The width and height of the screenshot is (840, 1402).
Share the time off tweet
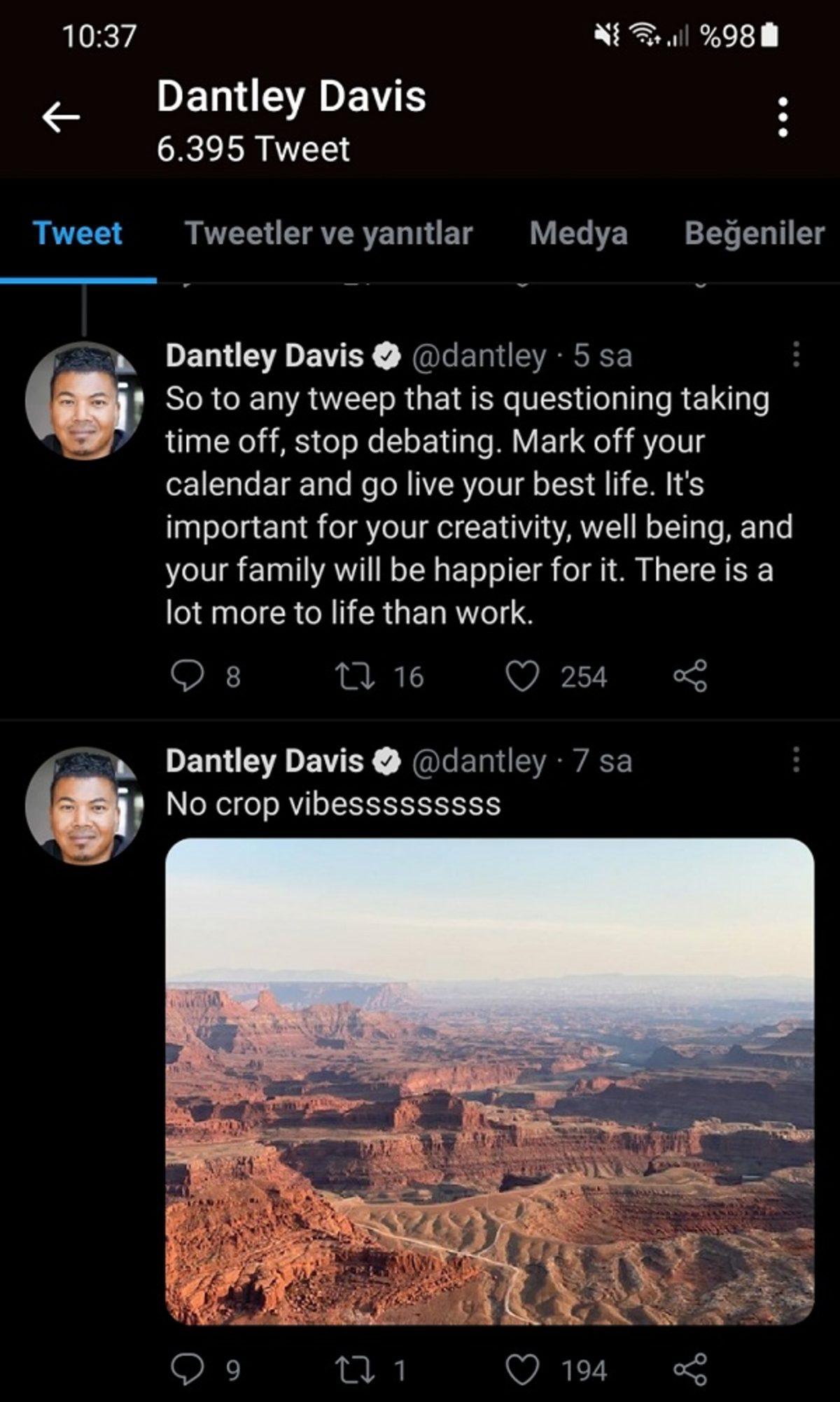690,676
